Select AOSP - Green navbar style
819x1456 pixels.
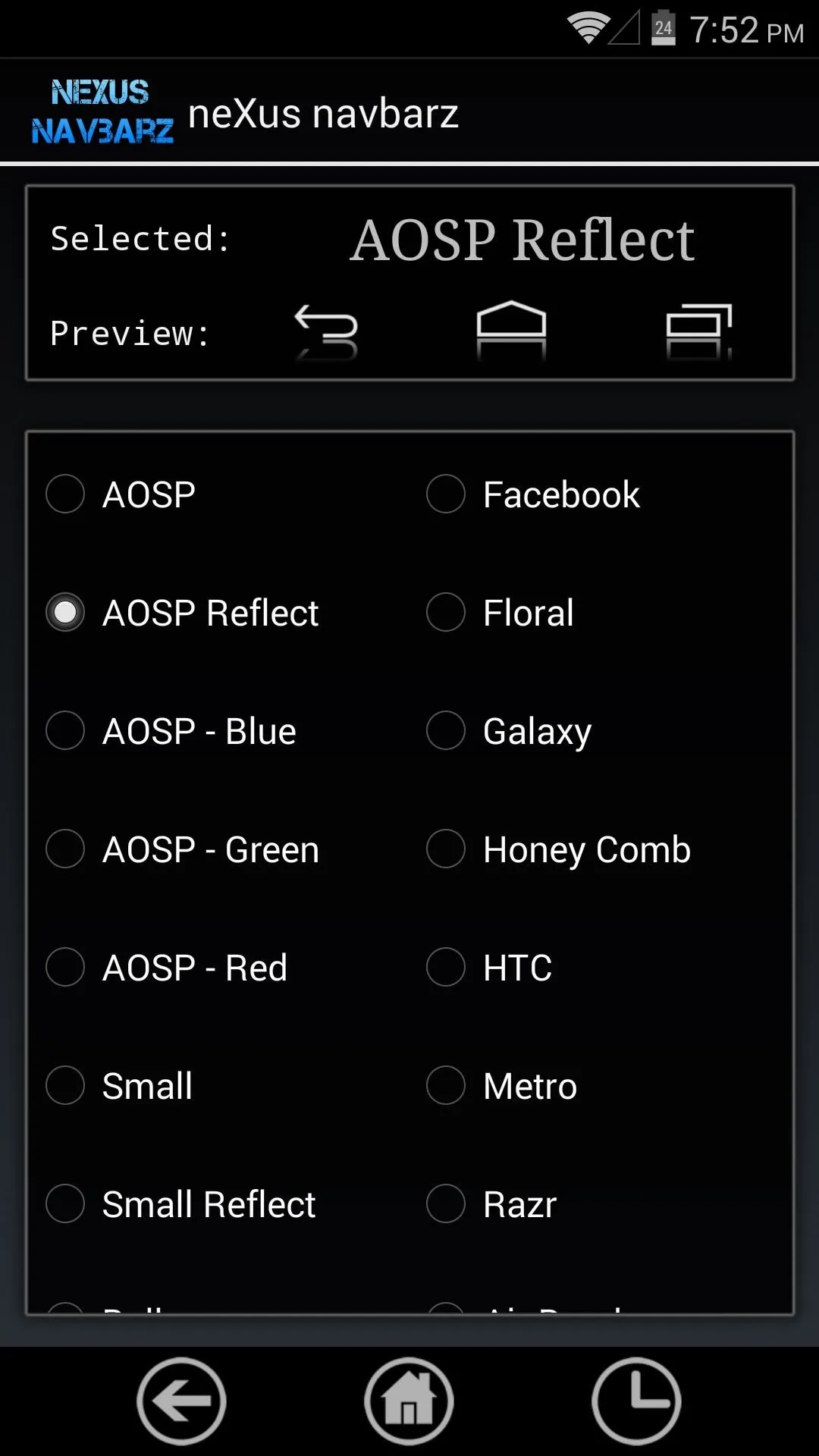click(x=183, y=849)
